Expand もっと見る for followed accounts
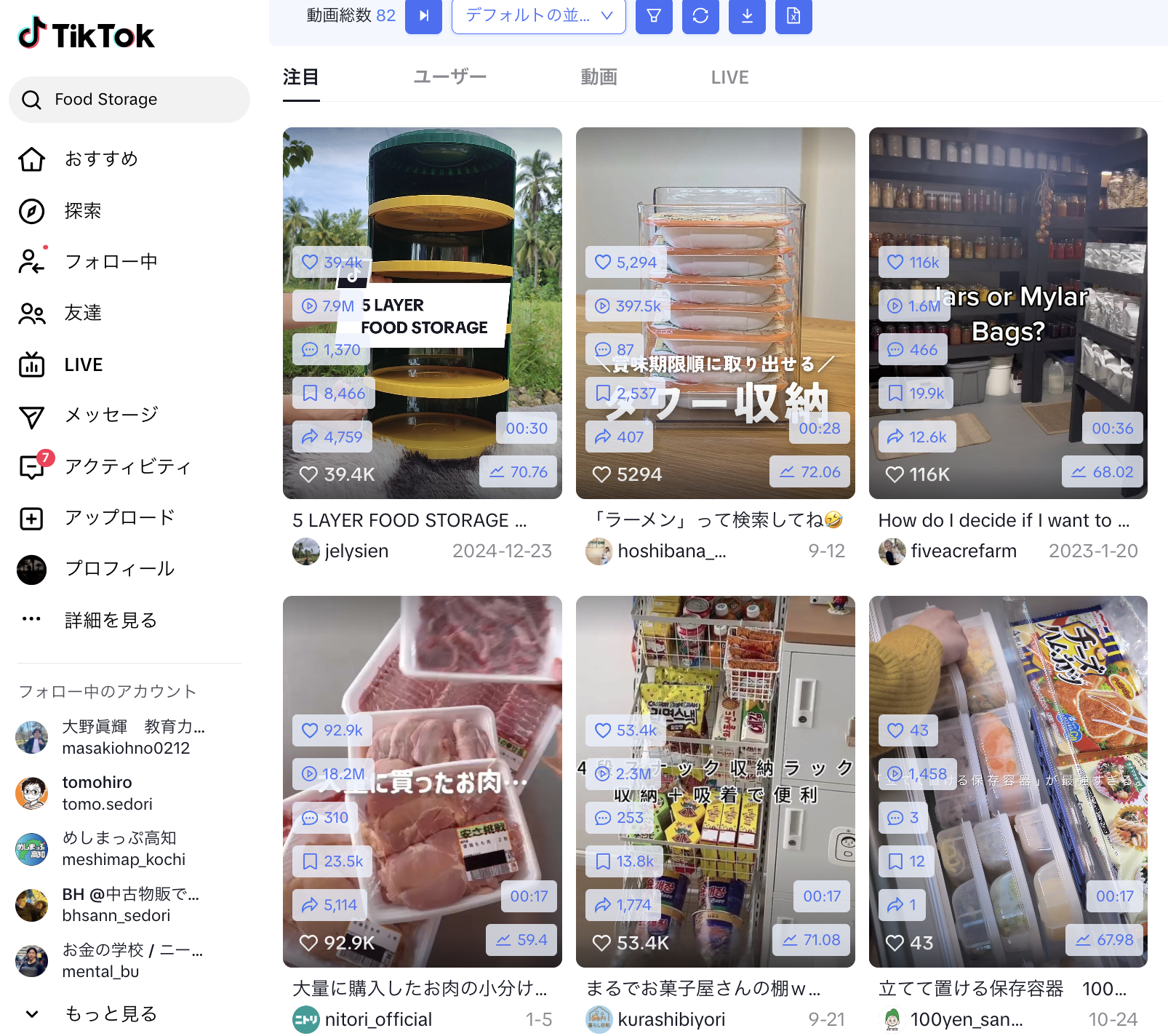1168x1036 pixels. (109, 1013)
